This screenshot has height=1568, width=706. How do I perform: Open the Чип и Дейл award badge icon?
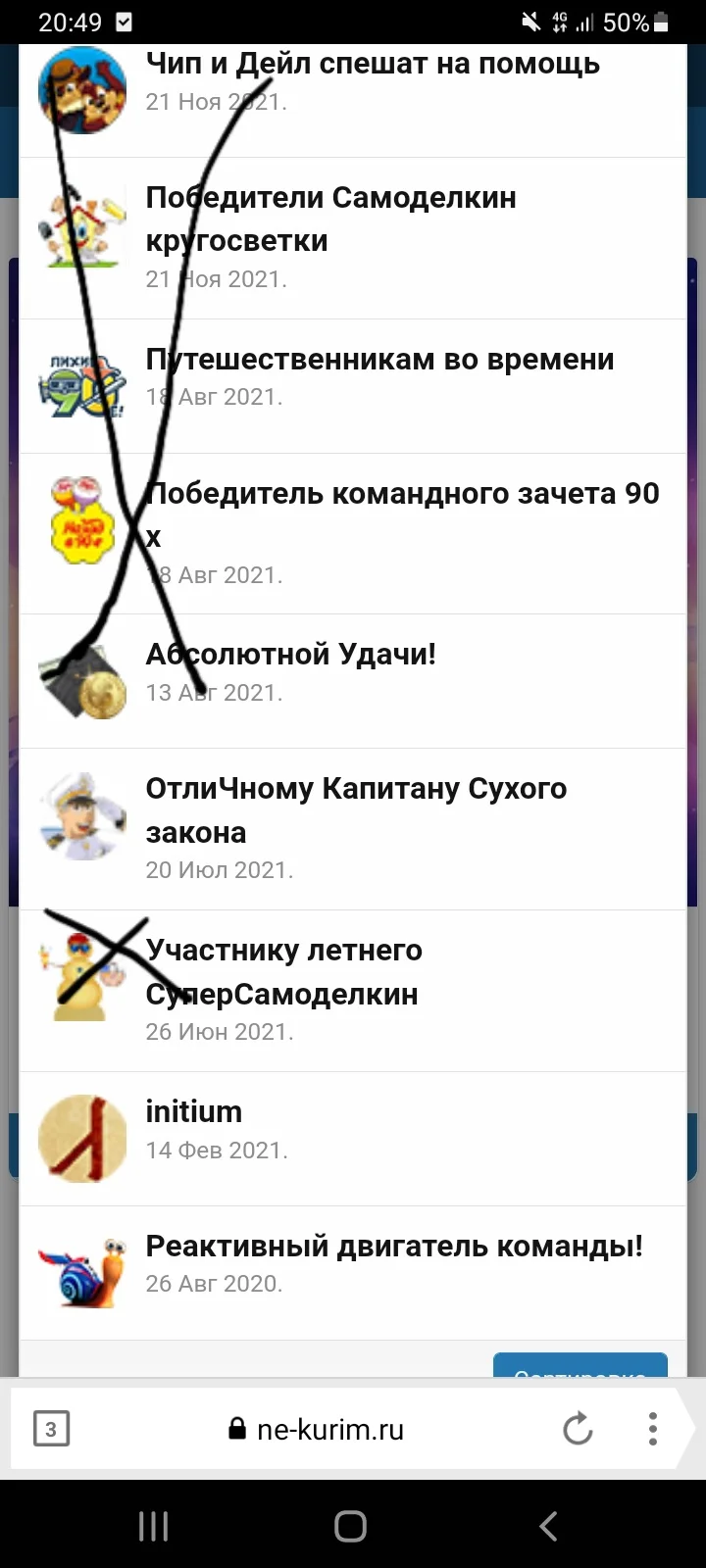click(x=82, y=88)
